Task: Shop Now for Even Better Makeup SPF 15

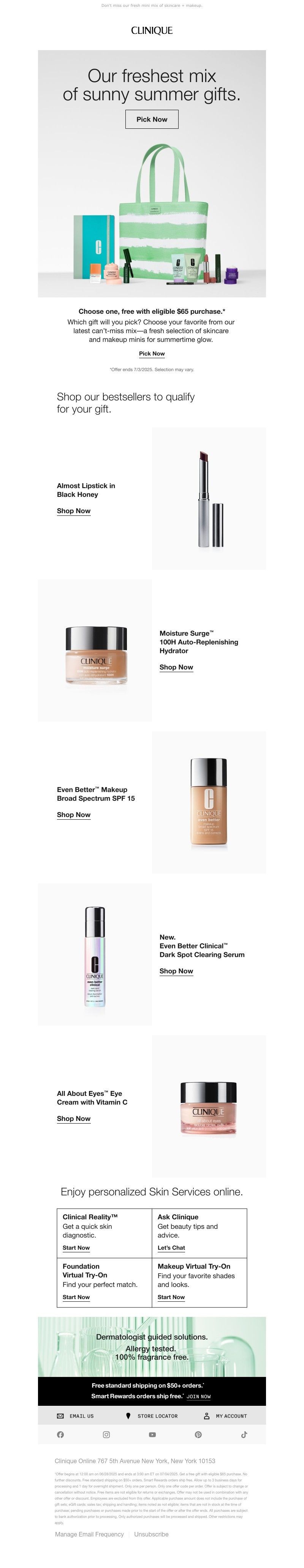Action: 74,814
